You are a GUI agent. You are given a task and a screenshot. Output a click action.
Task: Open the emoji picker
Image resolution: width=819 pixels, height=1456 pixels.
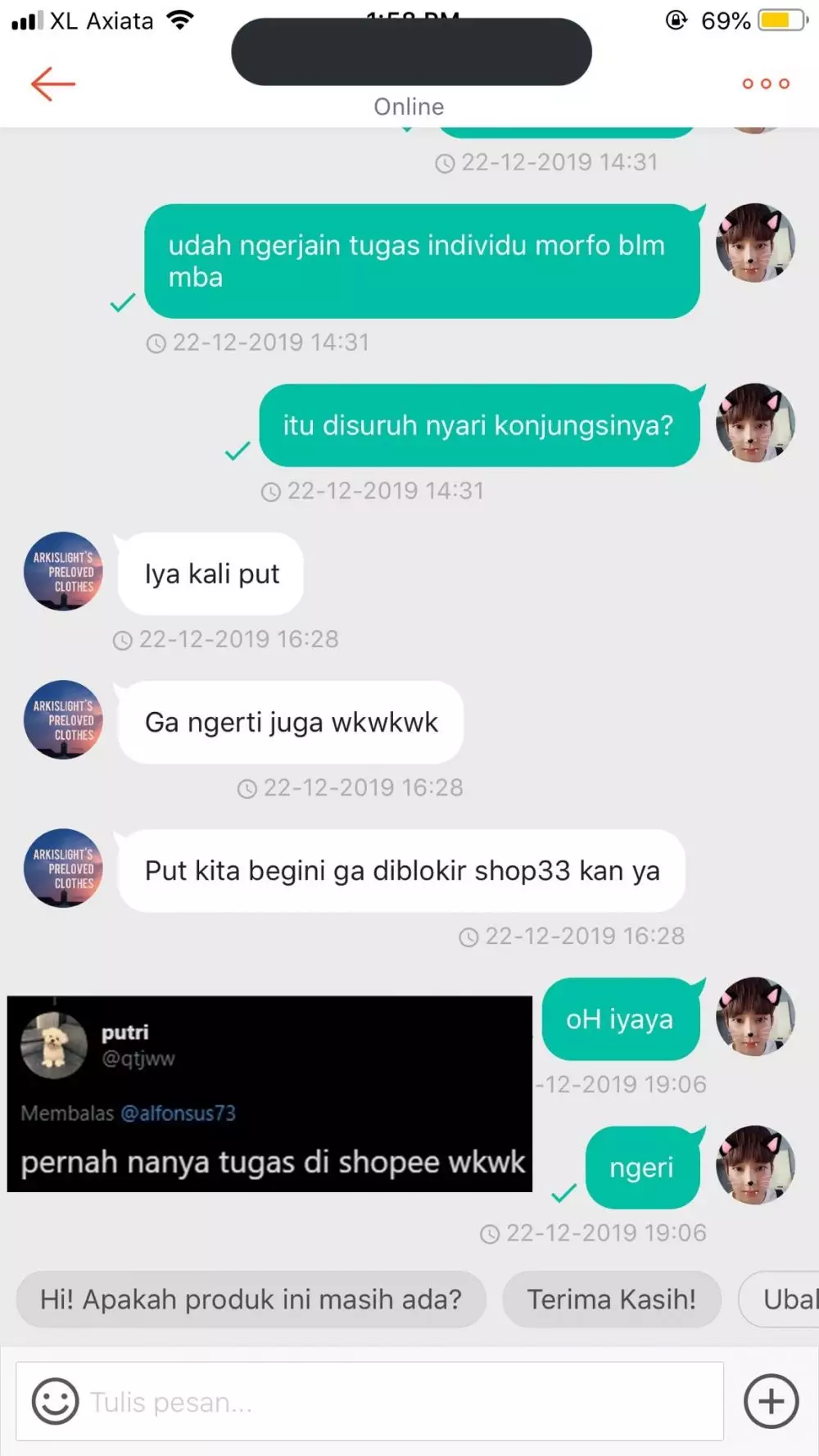click(x=55, y=1401)
